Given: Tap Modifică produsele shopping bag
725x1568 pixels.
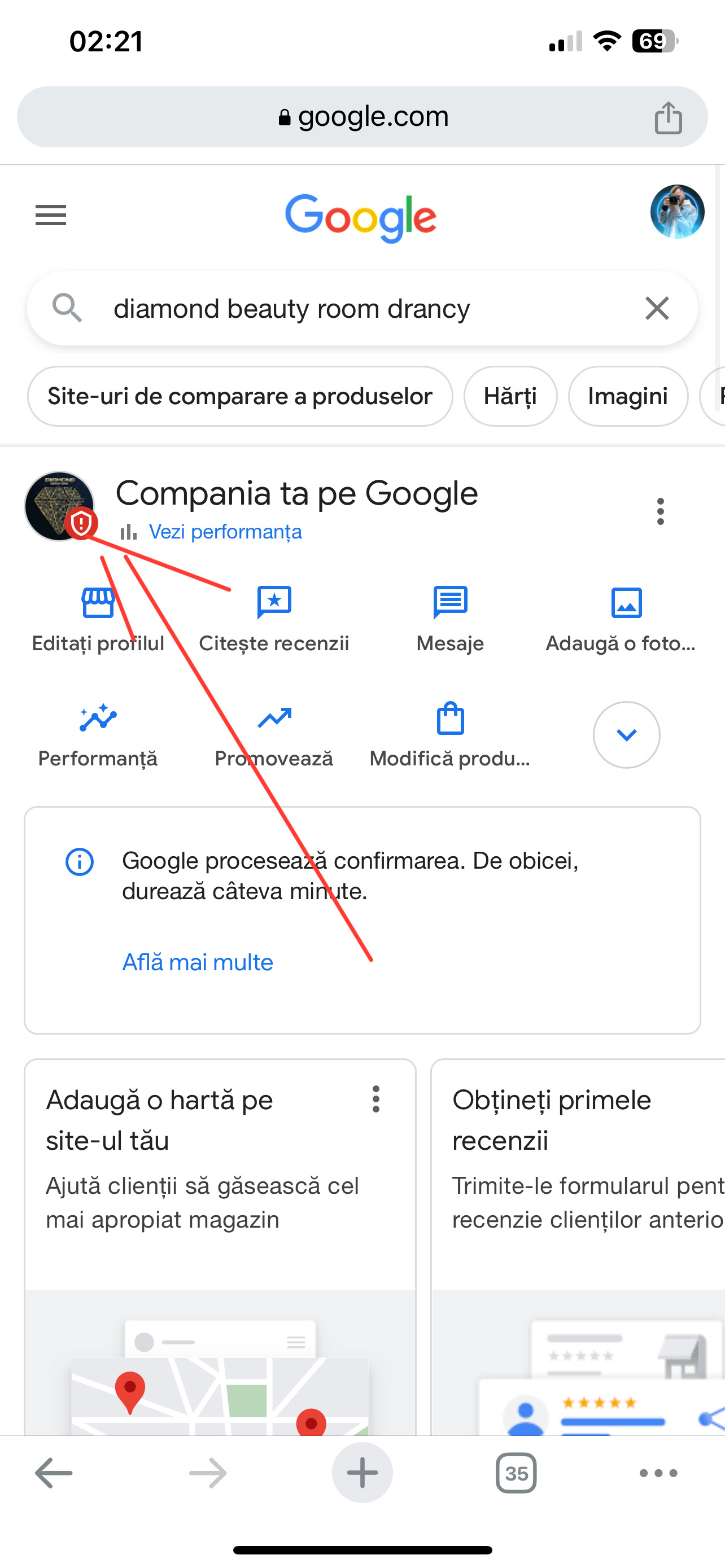Looking at the screenshot, I should [450, 733].
